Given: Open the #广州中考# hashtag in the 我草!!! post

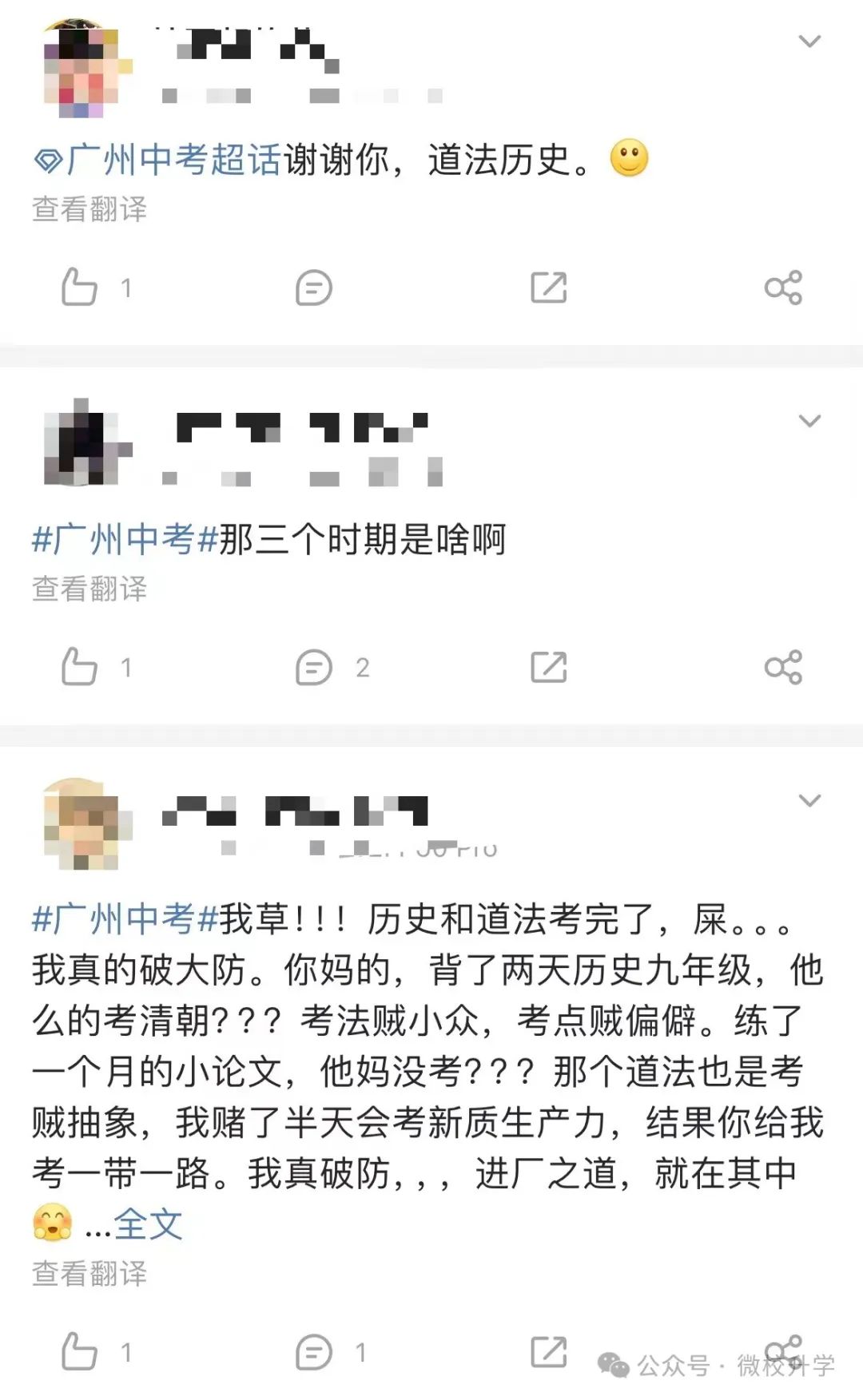Looking at the screenshot, I should [125, 919].
